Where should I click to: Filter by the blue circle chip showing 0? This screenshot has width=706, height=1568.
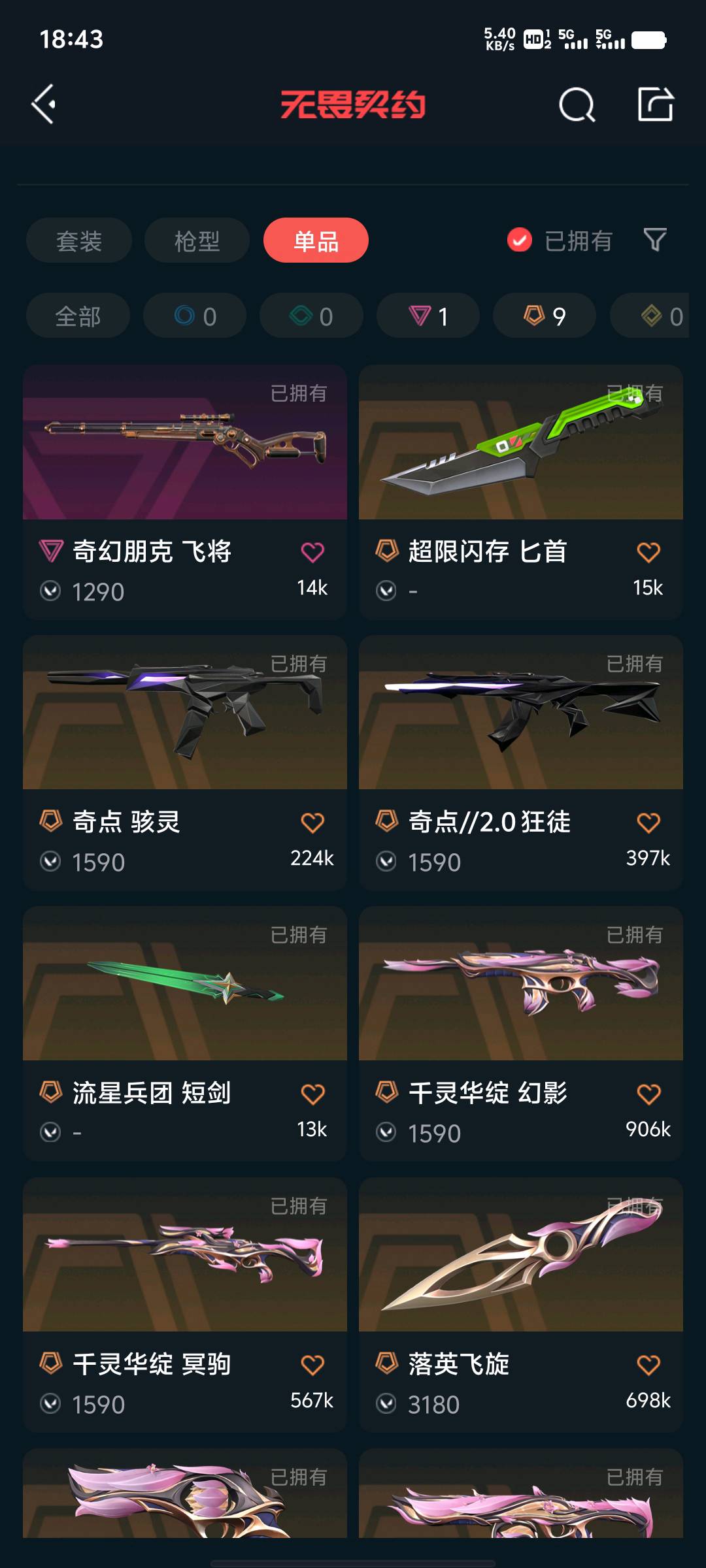[x=195, y=316]
